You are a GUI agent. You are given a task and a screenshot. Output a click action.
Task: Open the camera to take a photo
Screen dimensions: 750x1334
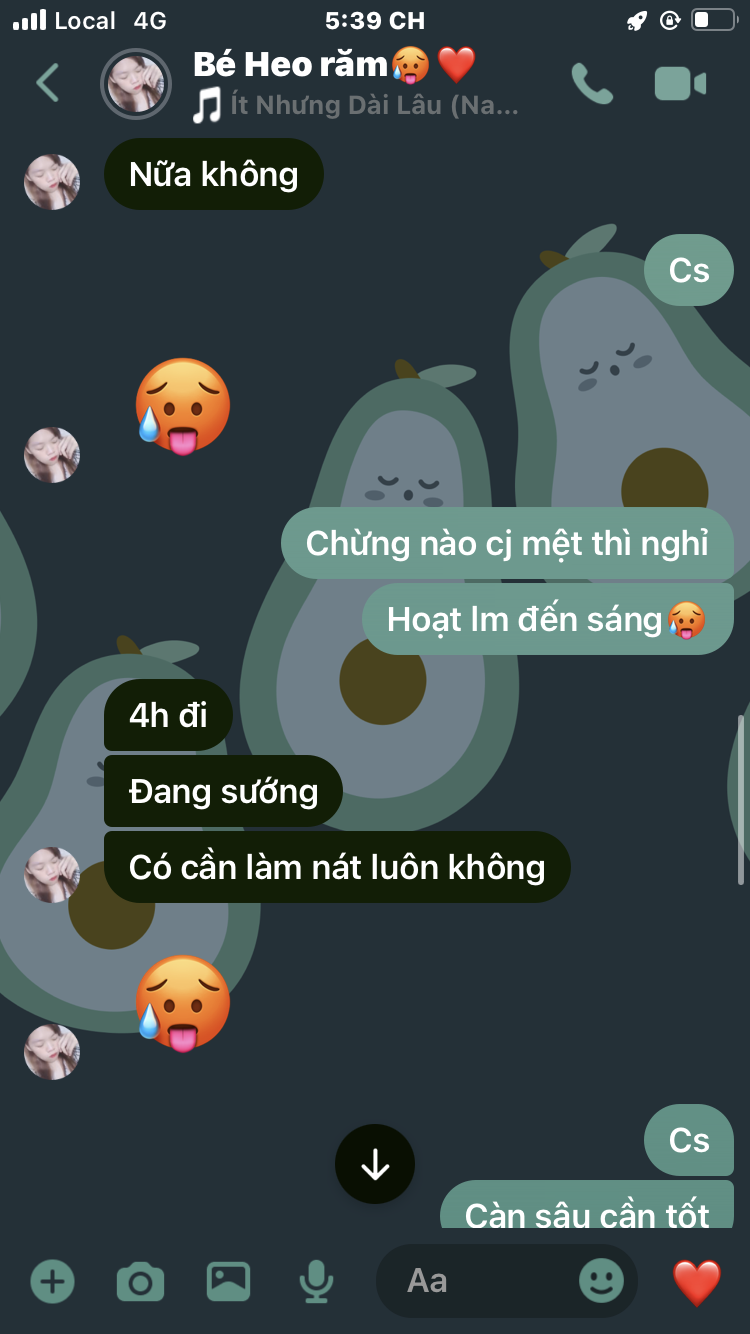[x=140, y=1281]
